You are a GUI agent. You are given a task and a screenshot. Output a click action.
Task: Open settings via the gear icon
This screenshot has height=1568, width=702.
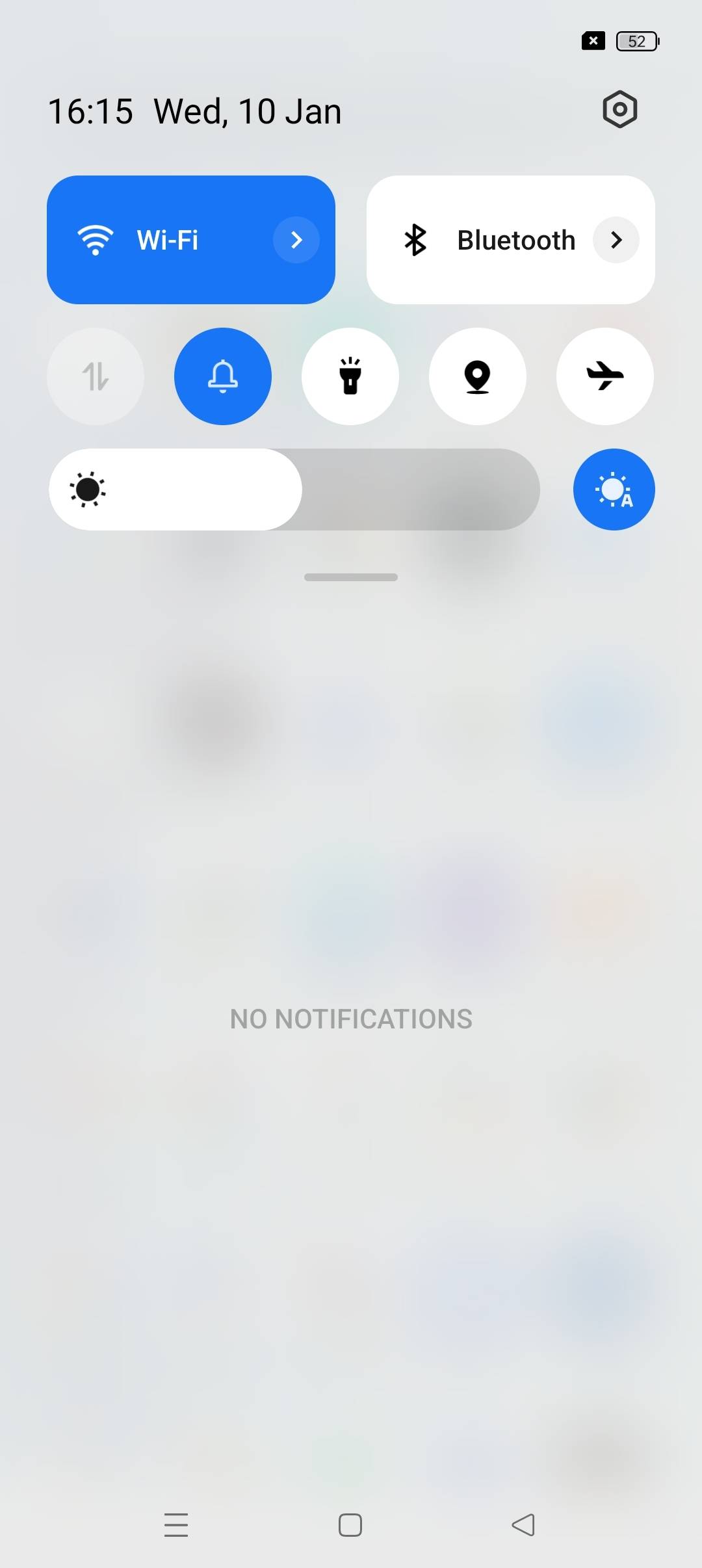pos(619,109)
